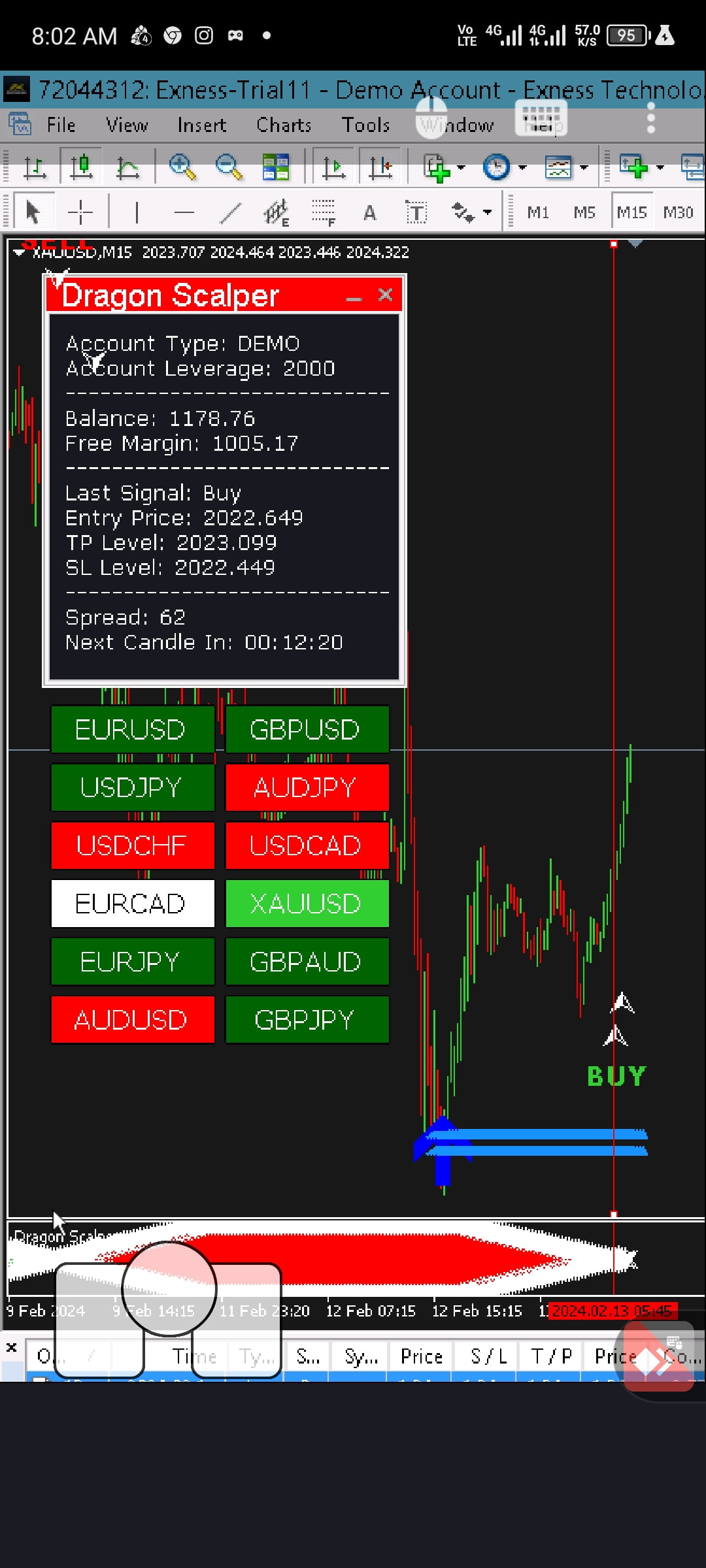Select the GBPJPY pair button
This screenshot has width=706, height=1568.
(x=307, y=1020)
